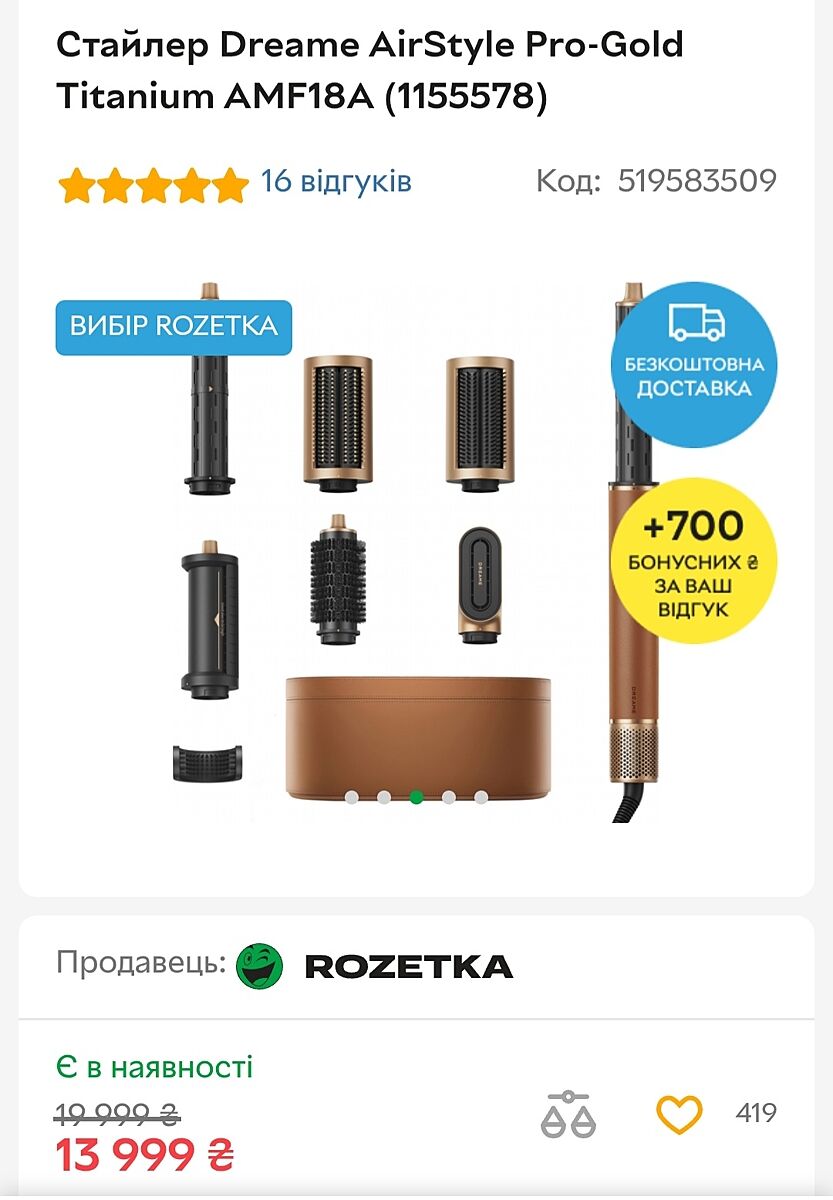Add the styler to comparison list

pos(568,1113)
